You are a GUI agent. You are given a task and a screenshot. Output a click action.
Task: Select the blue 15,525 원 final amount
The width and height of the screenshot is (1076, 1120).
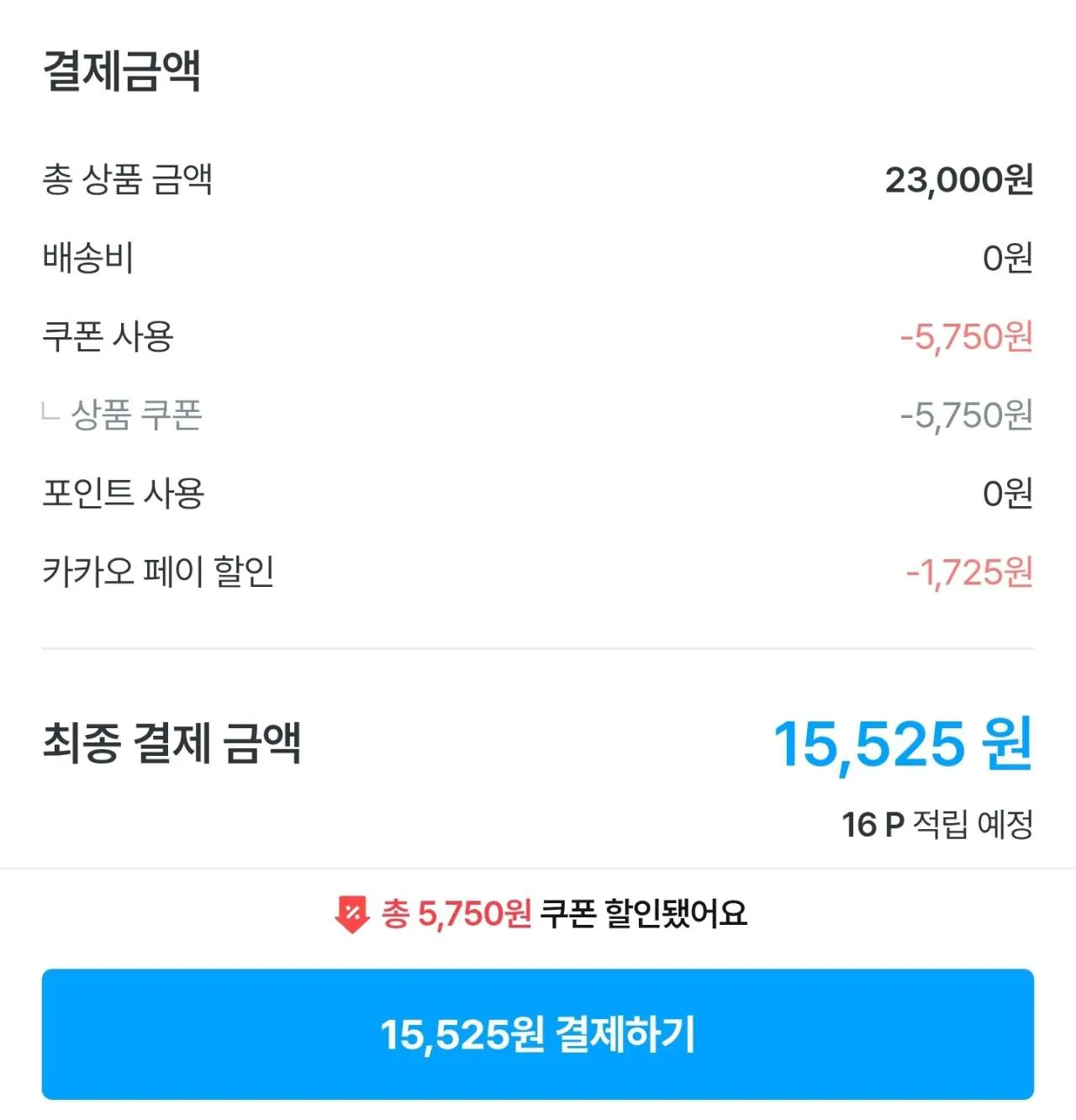[904, 742]
